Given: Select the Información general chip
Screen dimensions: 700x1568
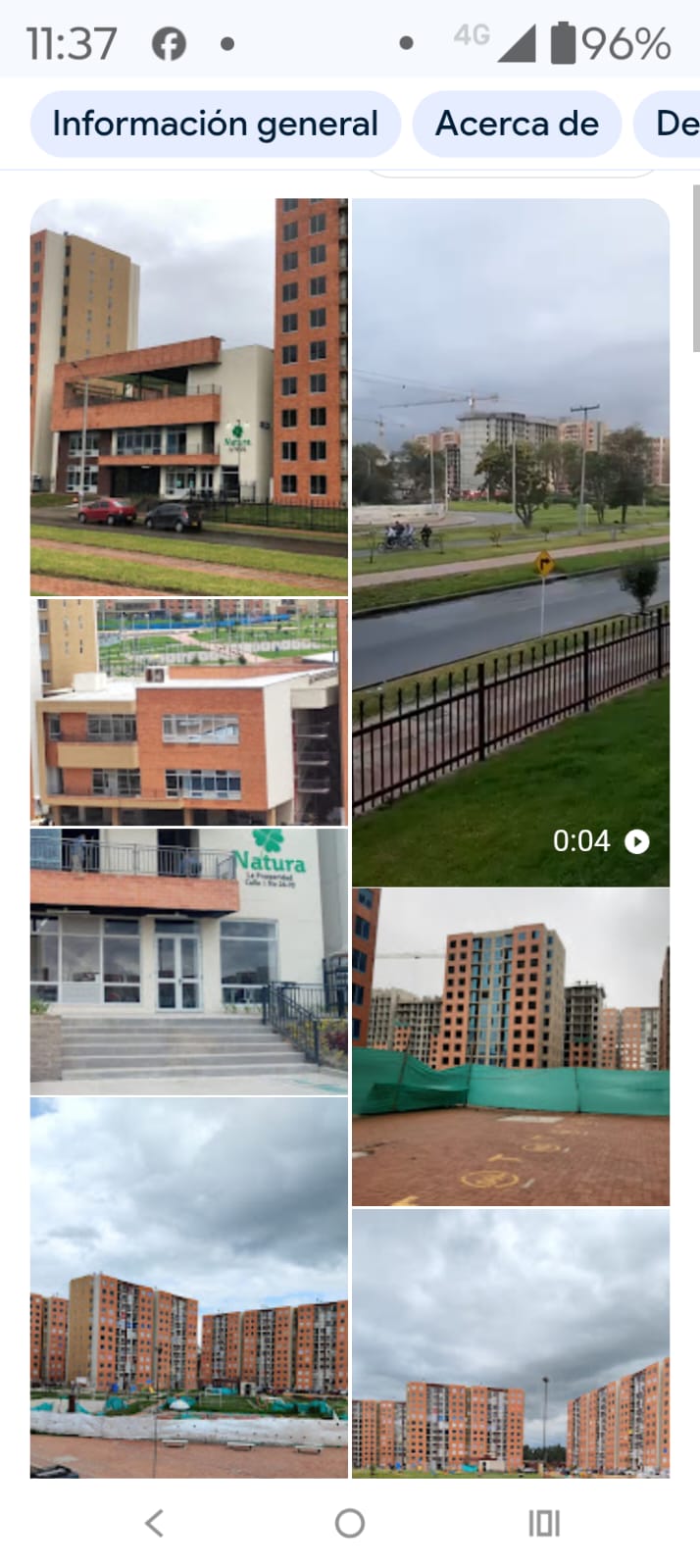Looking at the screenshot, I should coord(215,124).
